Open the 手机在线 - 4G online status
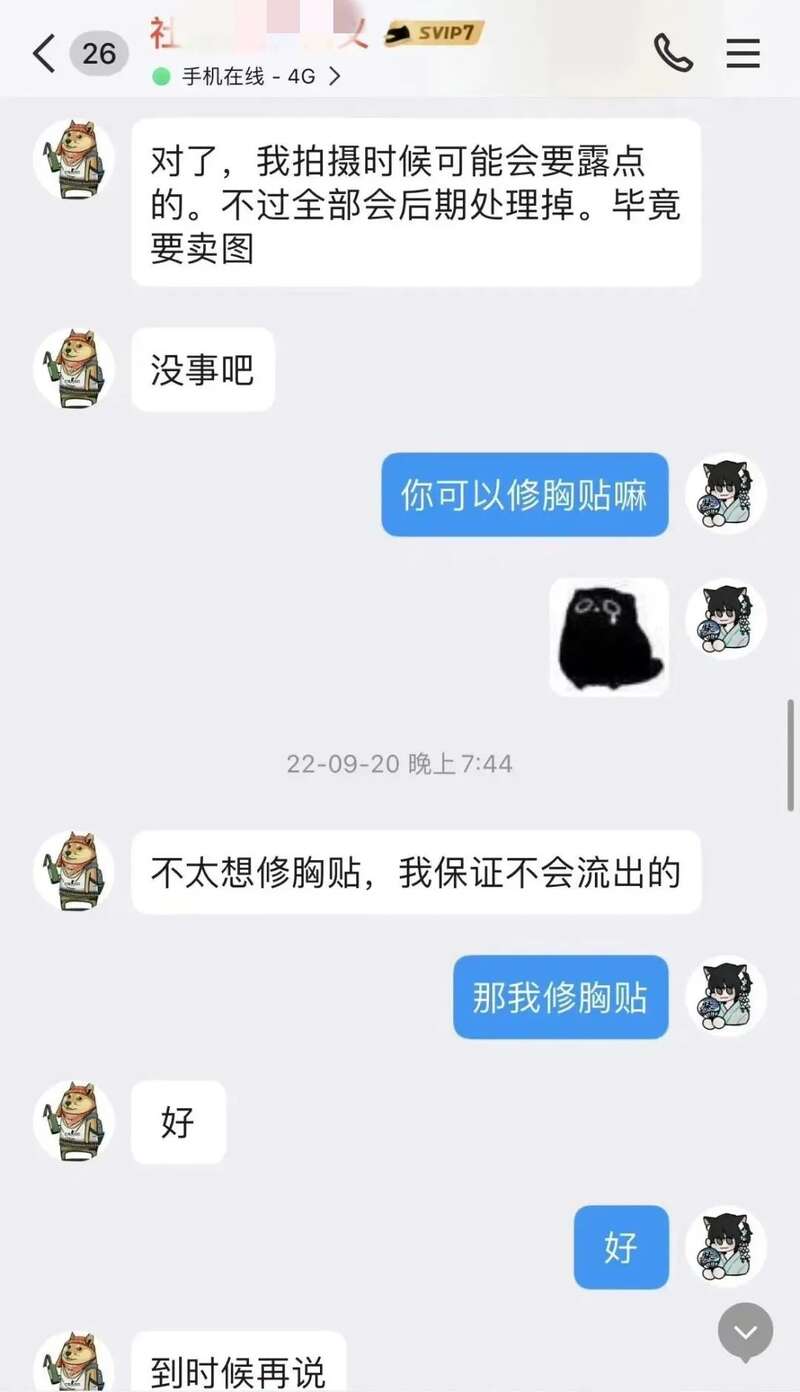The width and height of the screenshot is (800, 1392). [246, 76]
